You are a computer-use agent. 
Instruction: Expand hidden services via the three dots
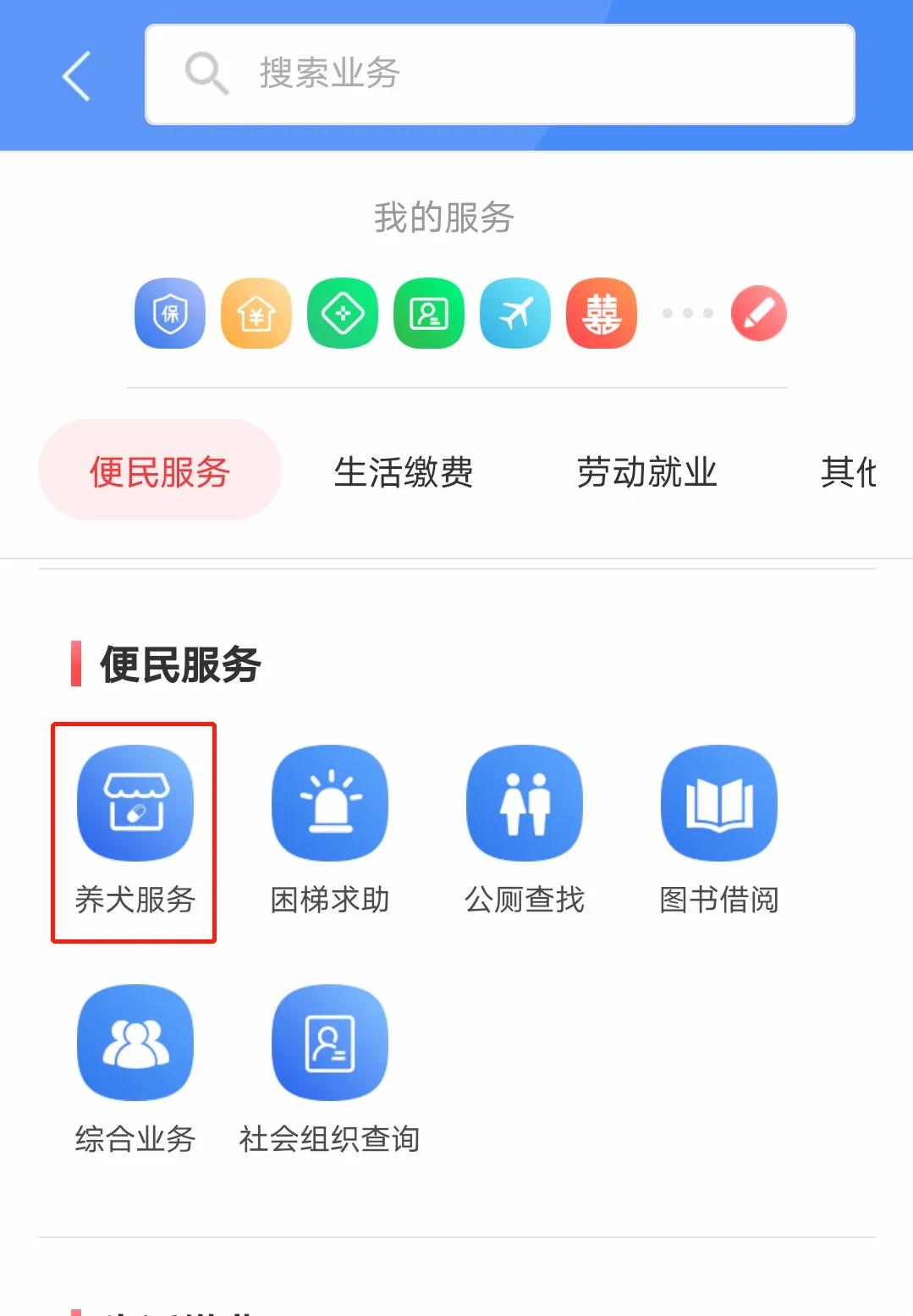pyautogui.click(x=688, y=313)
